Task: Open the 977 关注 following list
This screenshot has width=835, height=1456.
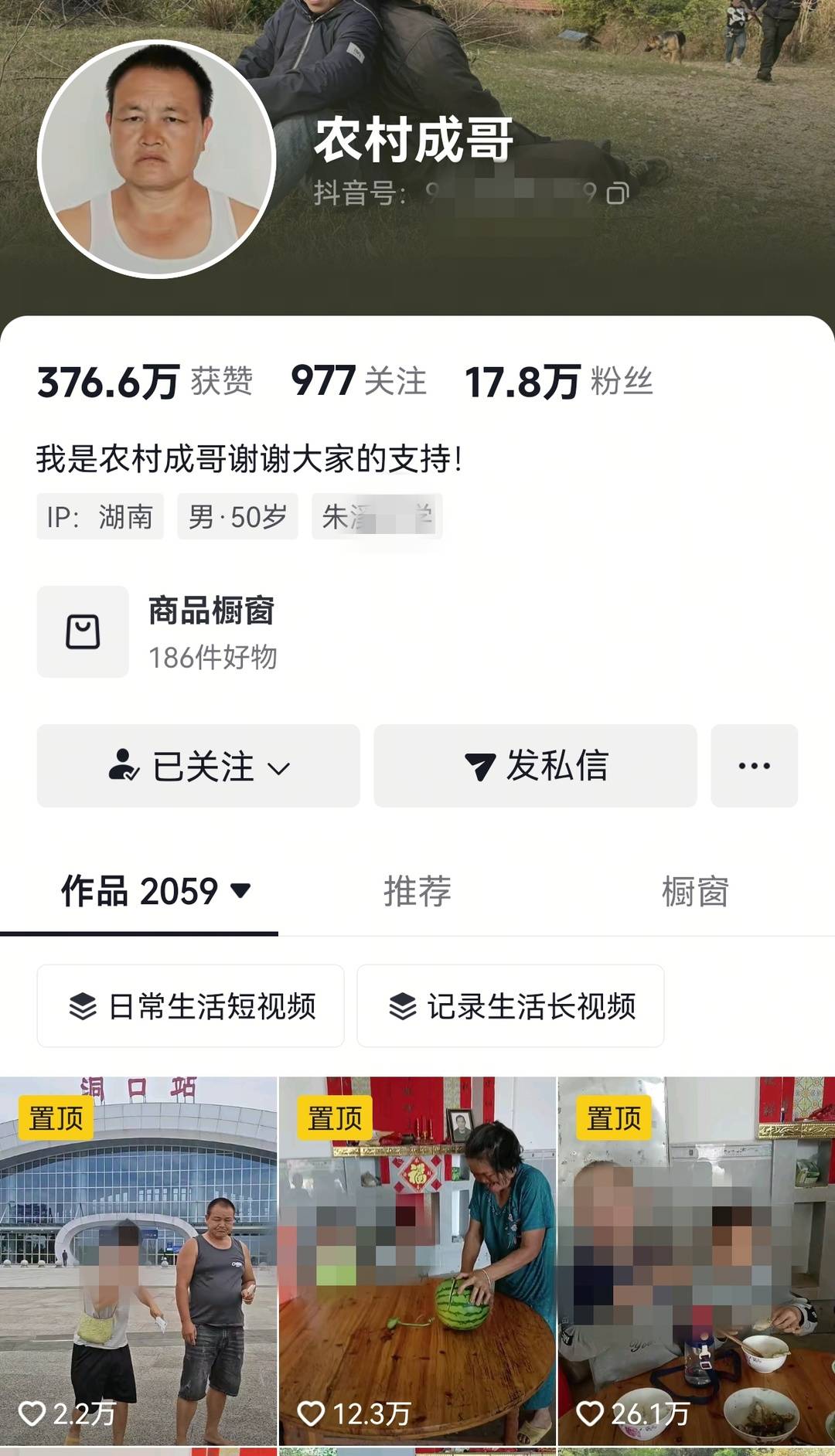Action: [x=358, y=382]
